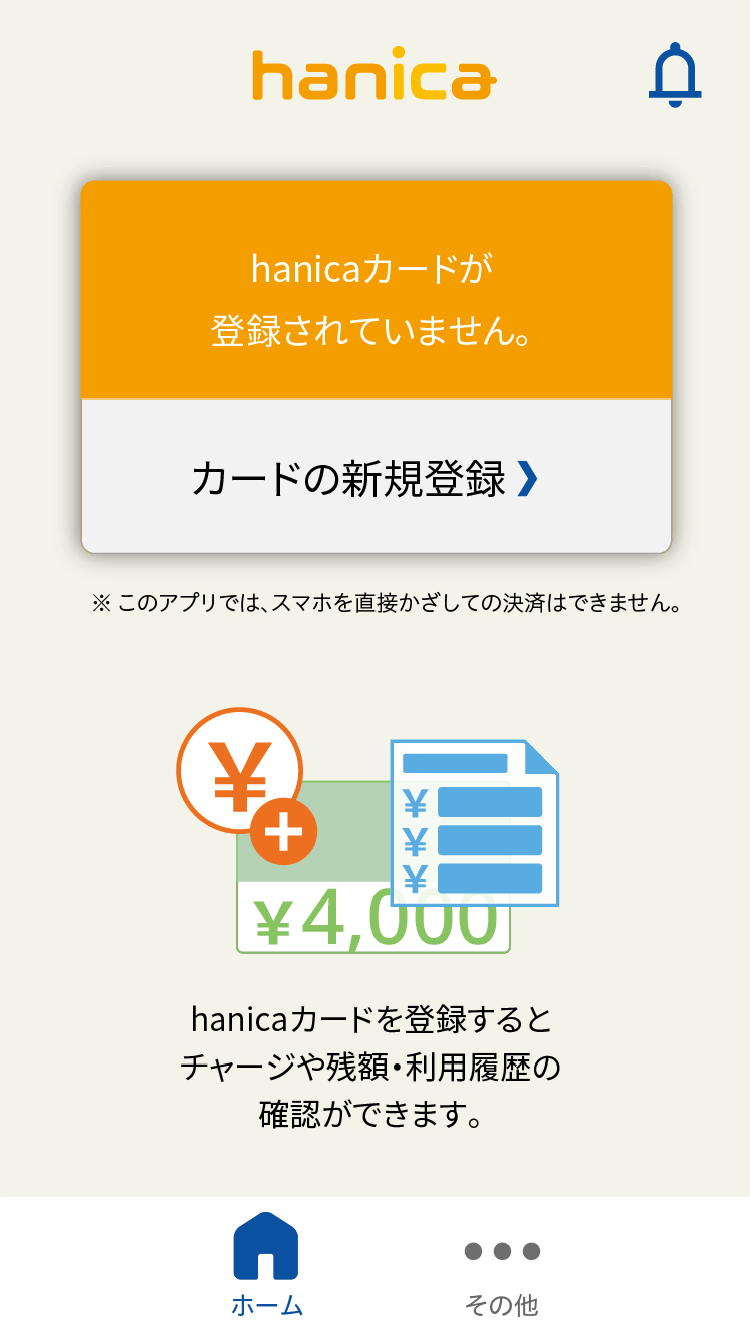Tap the 'hanicaカードが登録されていません' orange banner

(373, 290)
